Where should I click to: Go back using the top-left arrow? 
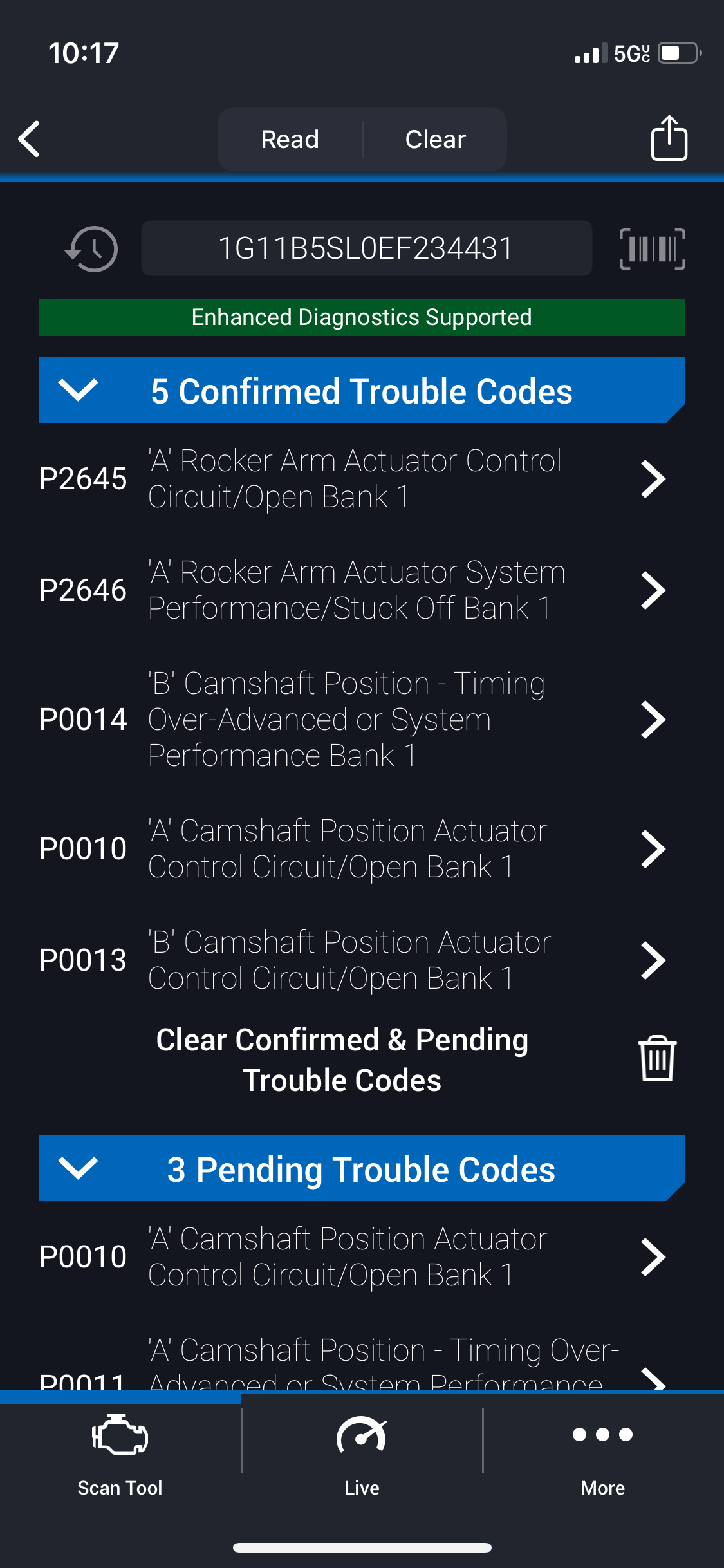[x=30, y=139]
